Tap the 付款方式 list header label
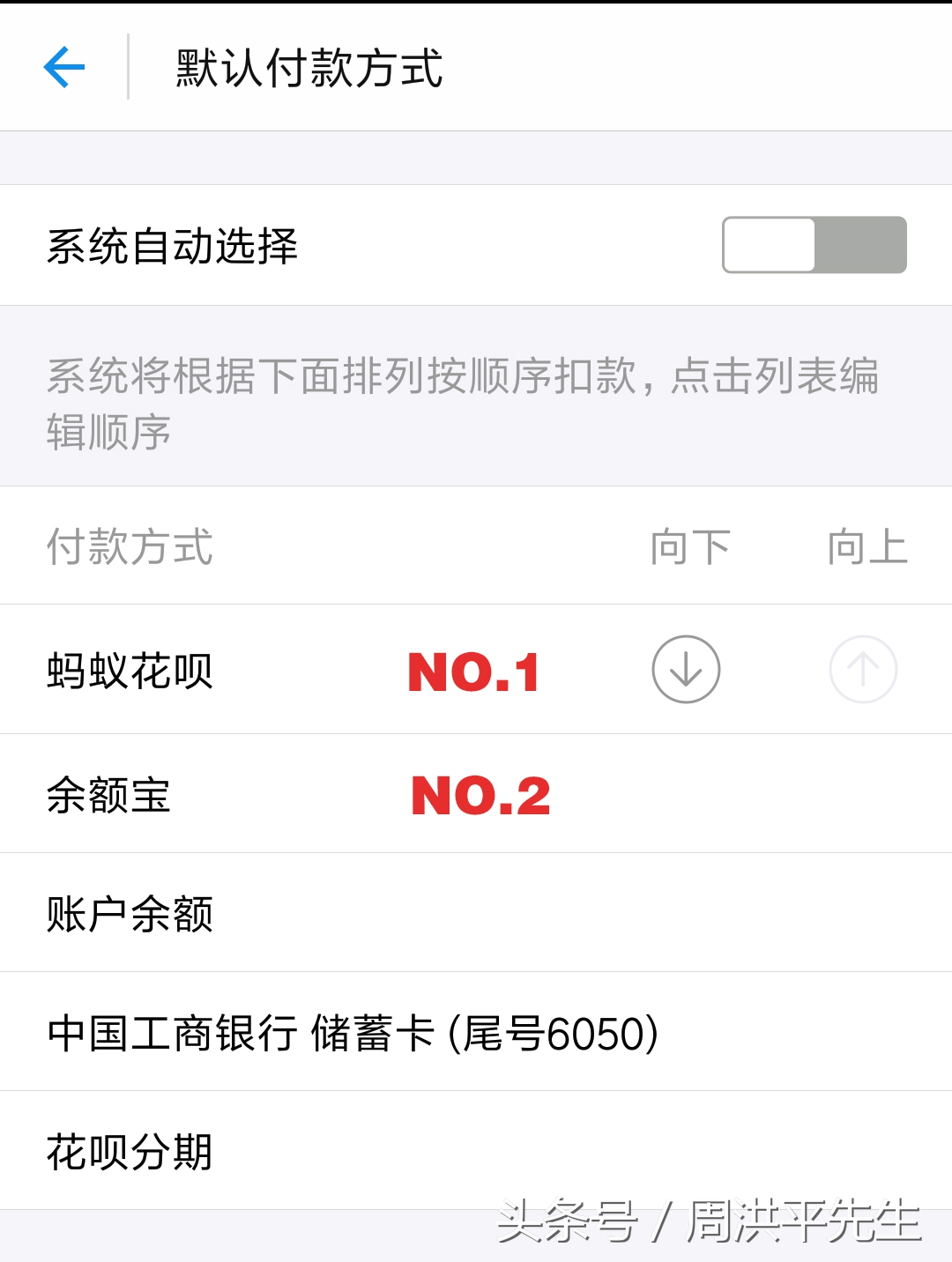 tap(129, 546)
